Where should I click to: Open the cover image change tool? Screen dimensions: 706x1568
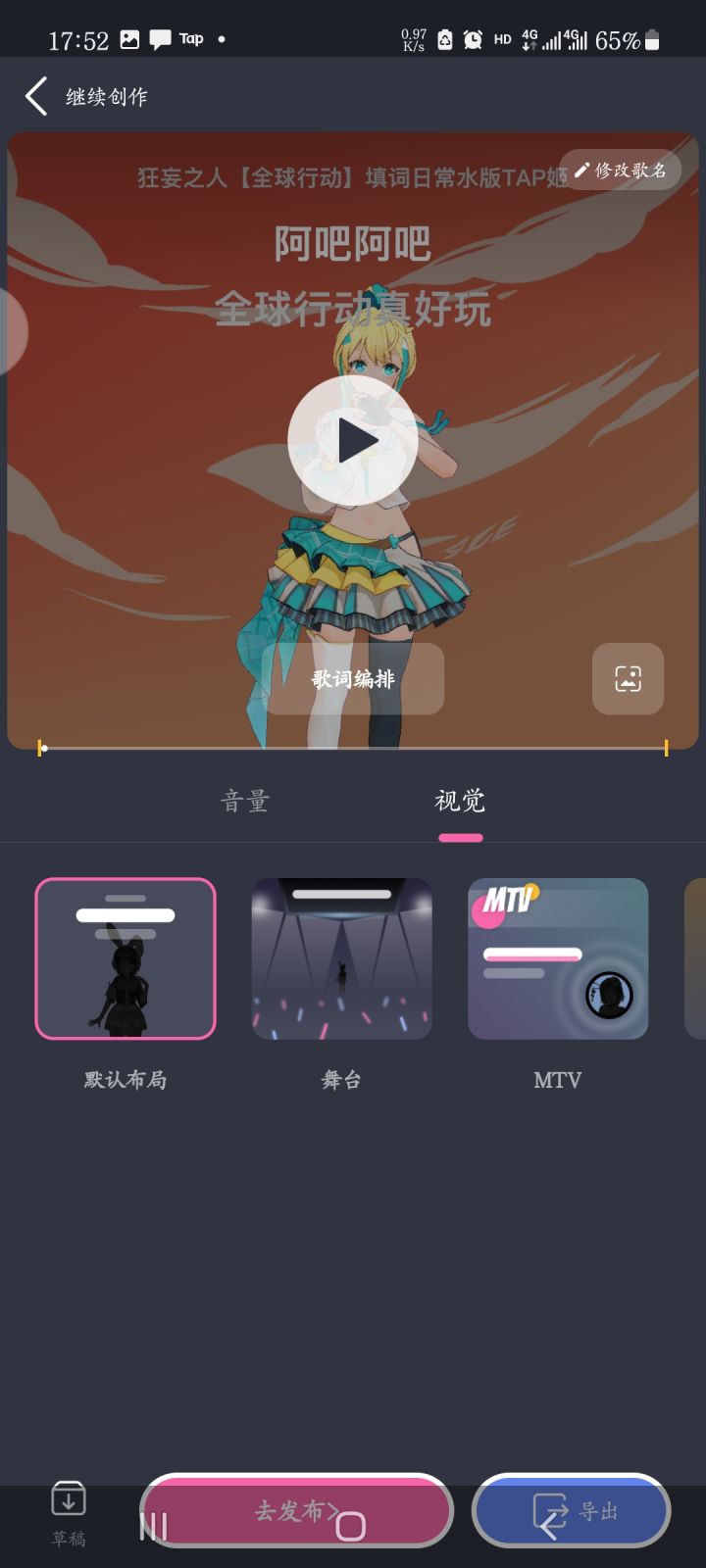point(628,679)
